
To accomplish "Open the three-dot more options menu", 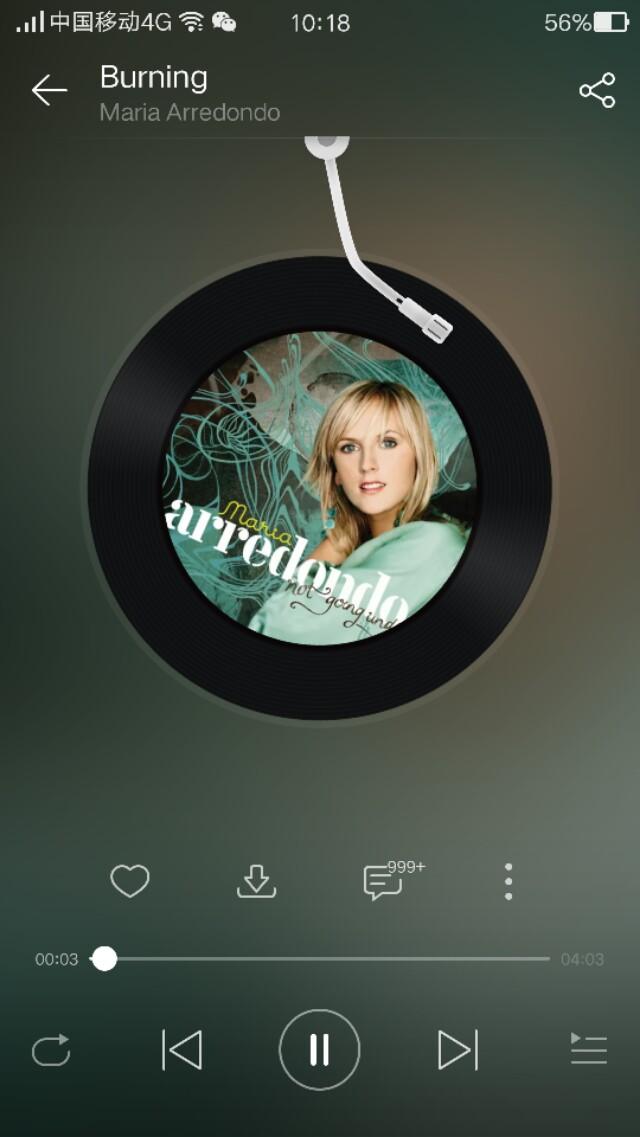I will point(508,881).
